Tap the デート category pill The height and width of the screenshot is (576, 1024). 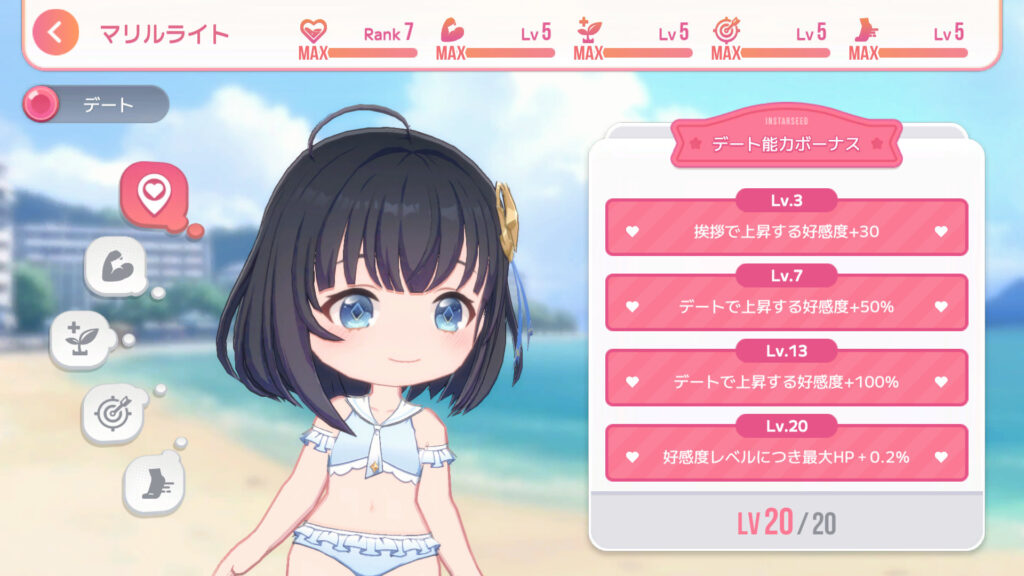tap(97, 104)
